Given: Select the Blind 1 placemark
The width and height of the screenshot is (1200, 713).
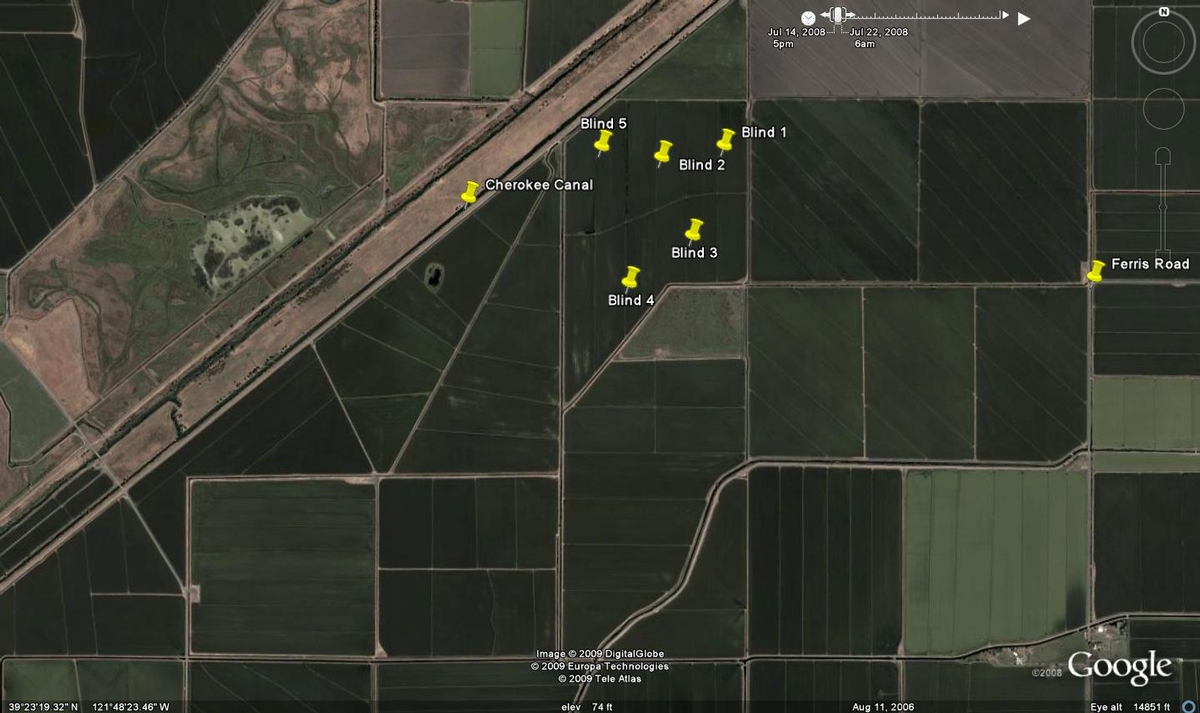Looking at the screenshot, I should pyautogui.click(x=726, y=139).
